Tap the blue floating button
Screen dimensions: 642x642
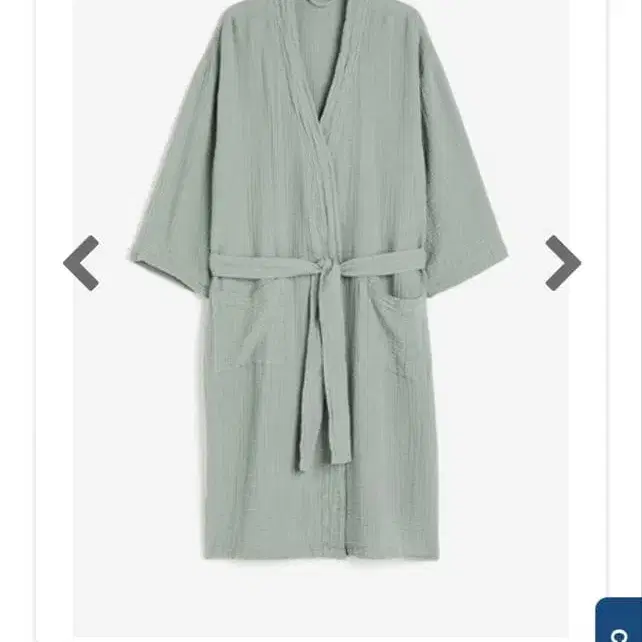pos(620,622)
